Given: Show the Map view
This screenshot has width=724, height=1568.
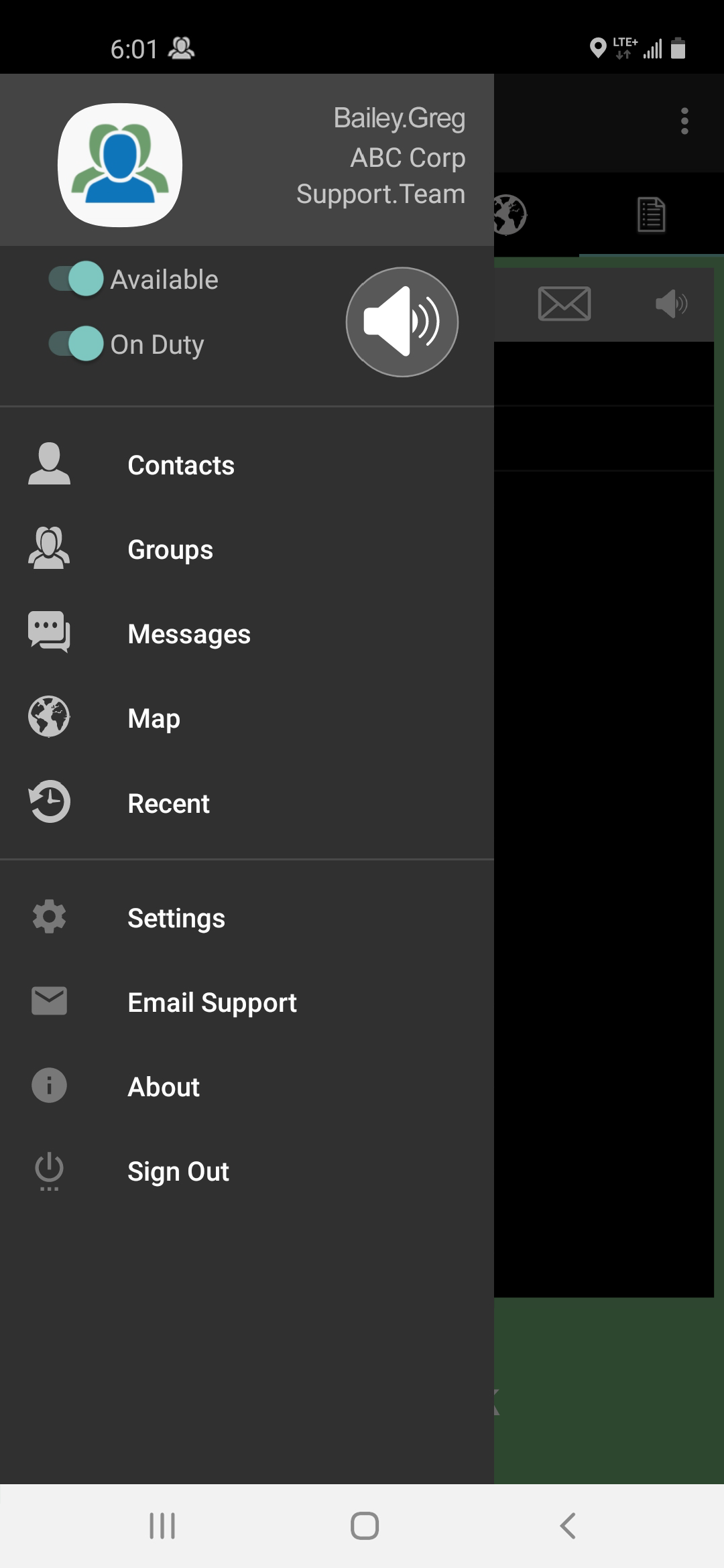Looking at the screenshot, I should (x=154, y=718).
